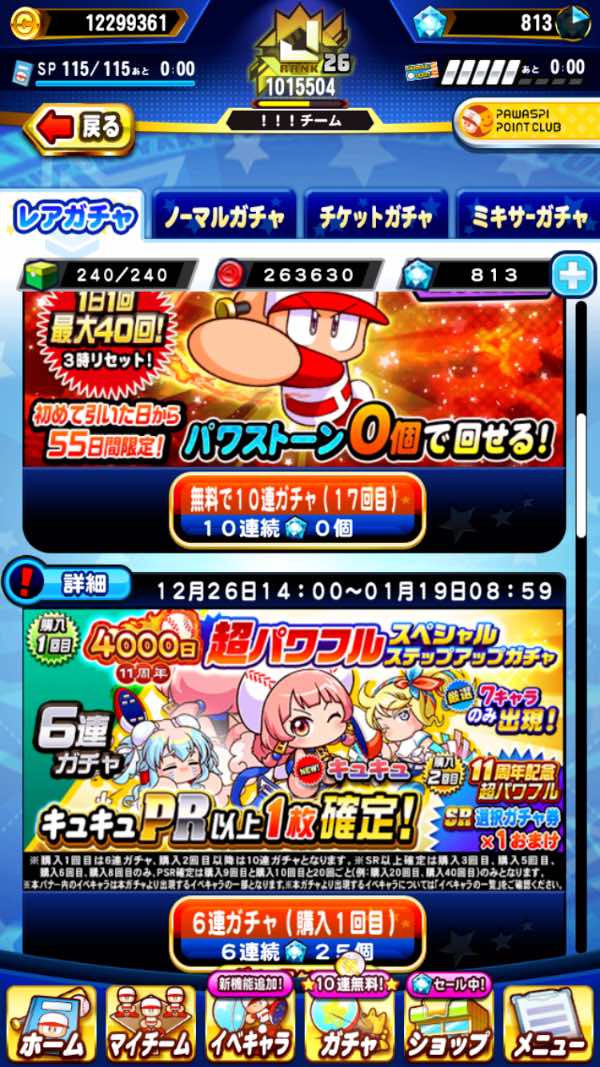The width and height of the screenshot is (600, 1067).
Task: Spin the 無料で10連ガチャ button
Action: (x=297, y=510)
